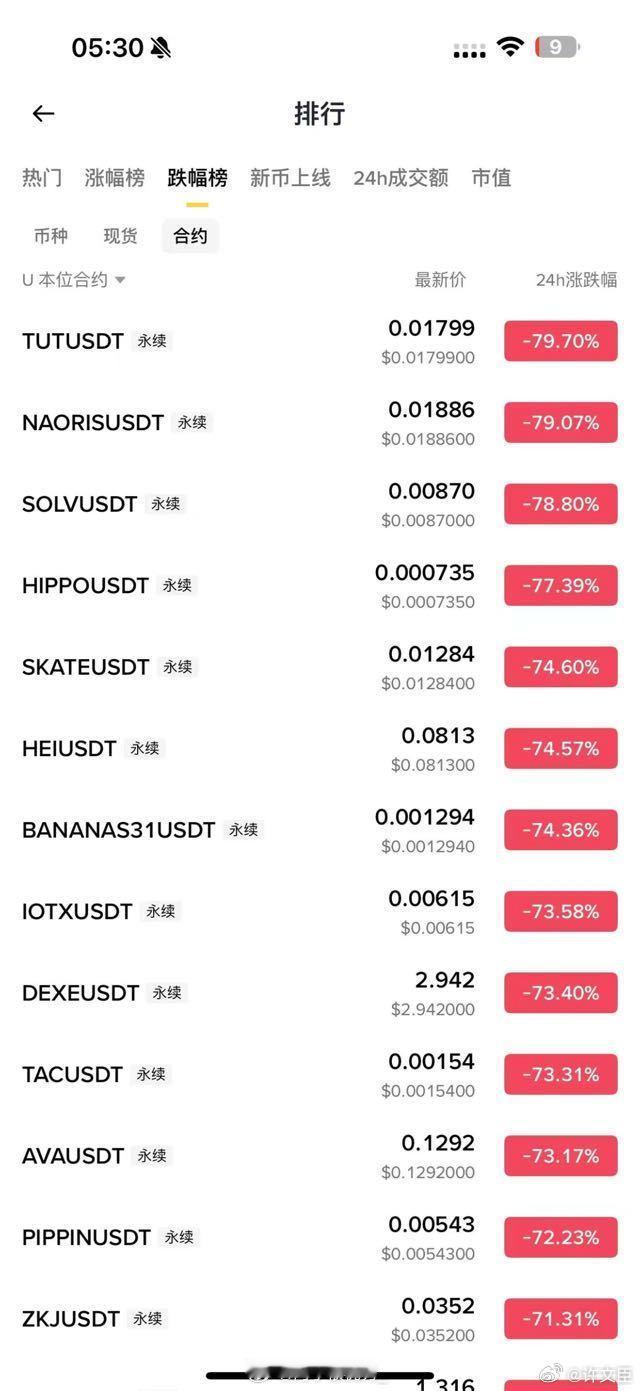
Task: View SOLVUSDT contract details
Action: pos(80,504)
